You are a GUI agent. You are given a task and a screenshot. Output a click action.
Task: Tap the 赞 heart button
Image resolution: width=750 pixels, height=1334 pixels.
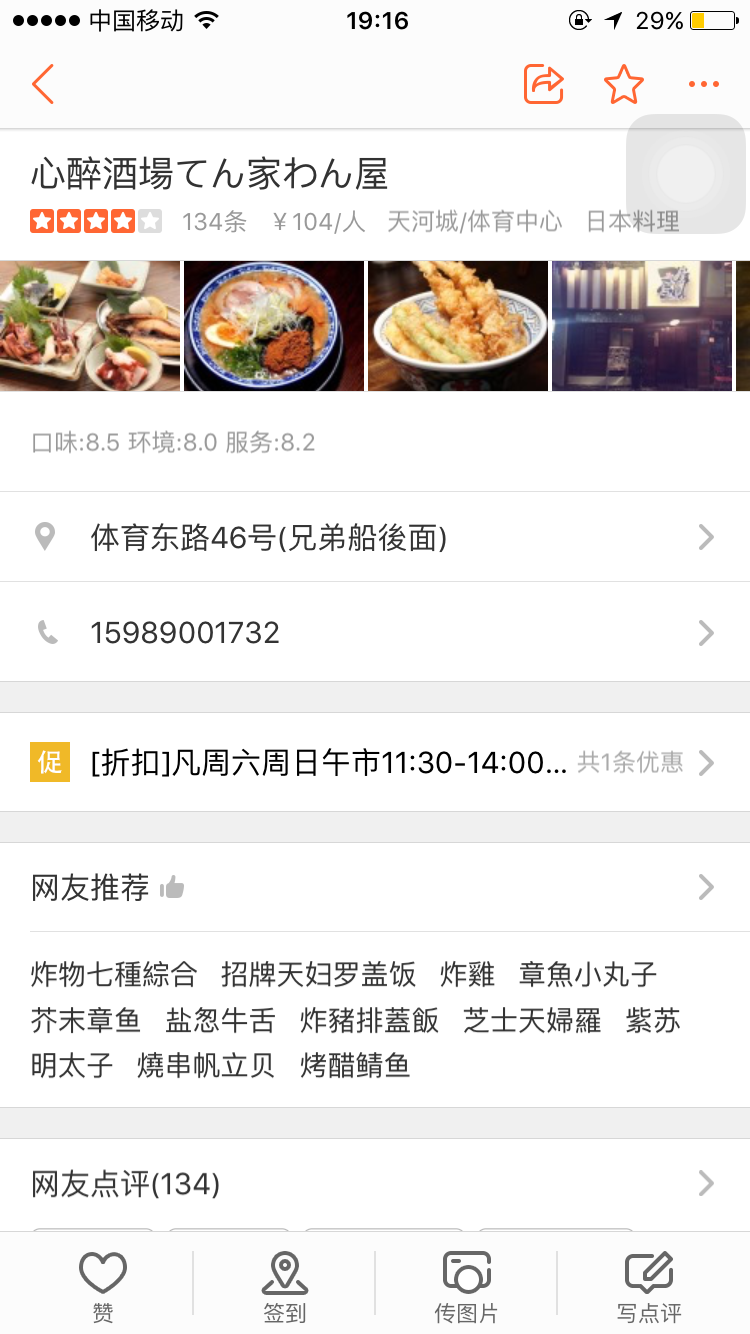(x=102, y=1285)
